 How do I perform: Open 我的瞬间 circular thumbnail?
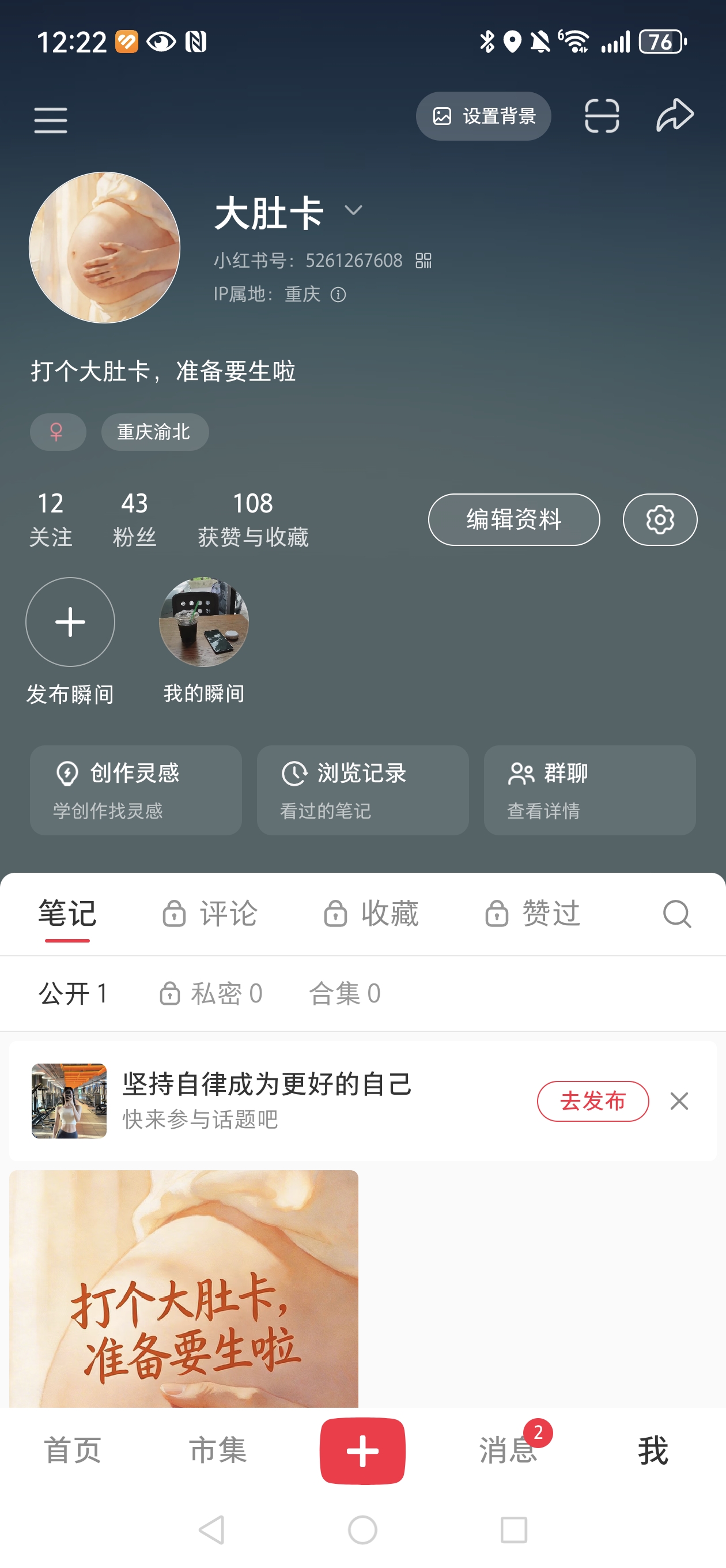click(204, 622)
